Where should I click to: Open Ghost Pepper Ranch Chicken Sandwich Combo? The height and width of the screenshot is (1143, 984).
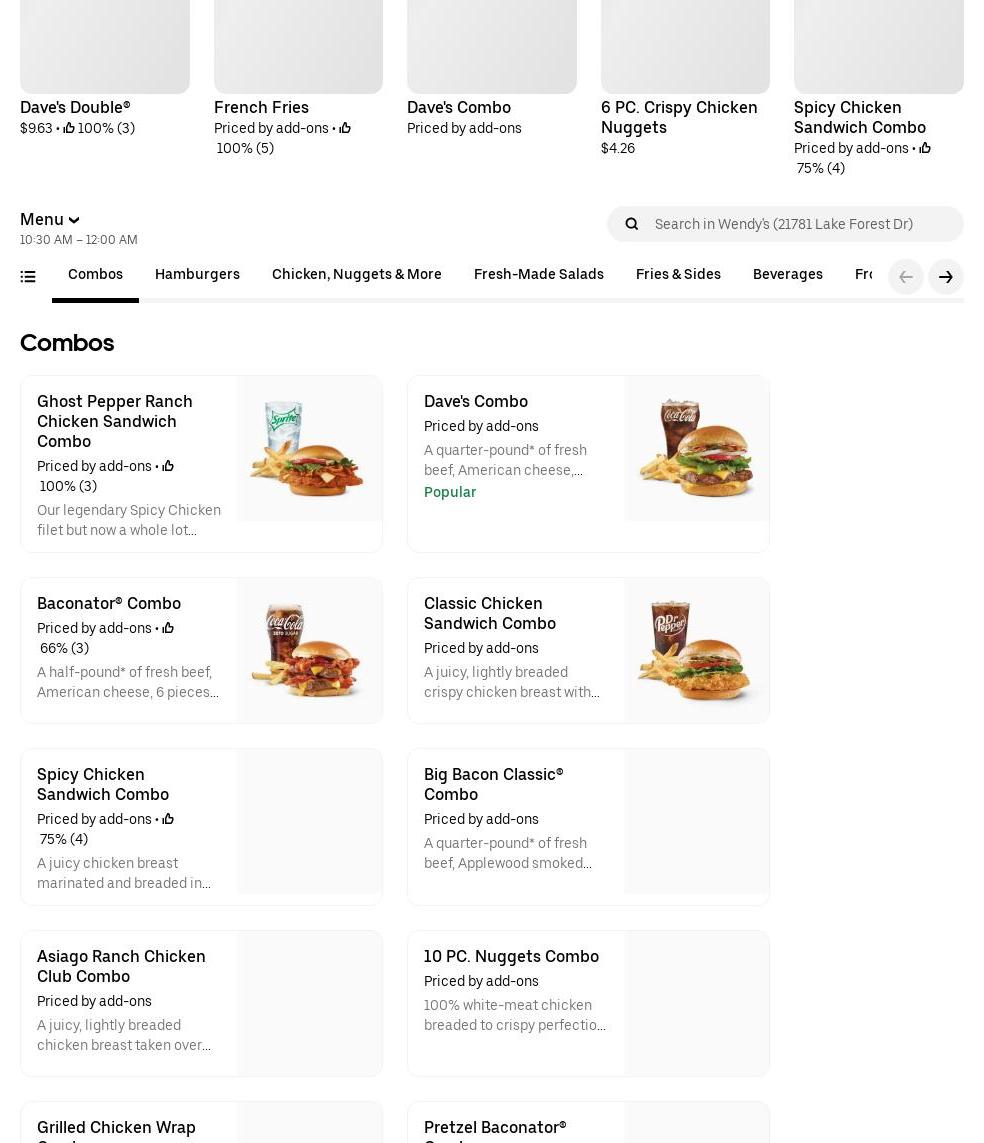(201, 464)
